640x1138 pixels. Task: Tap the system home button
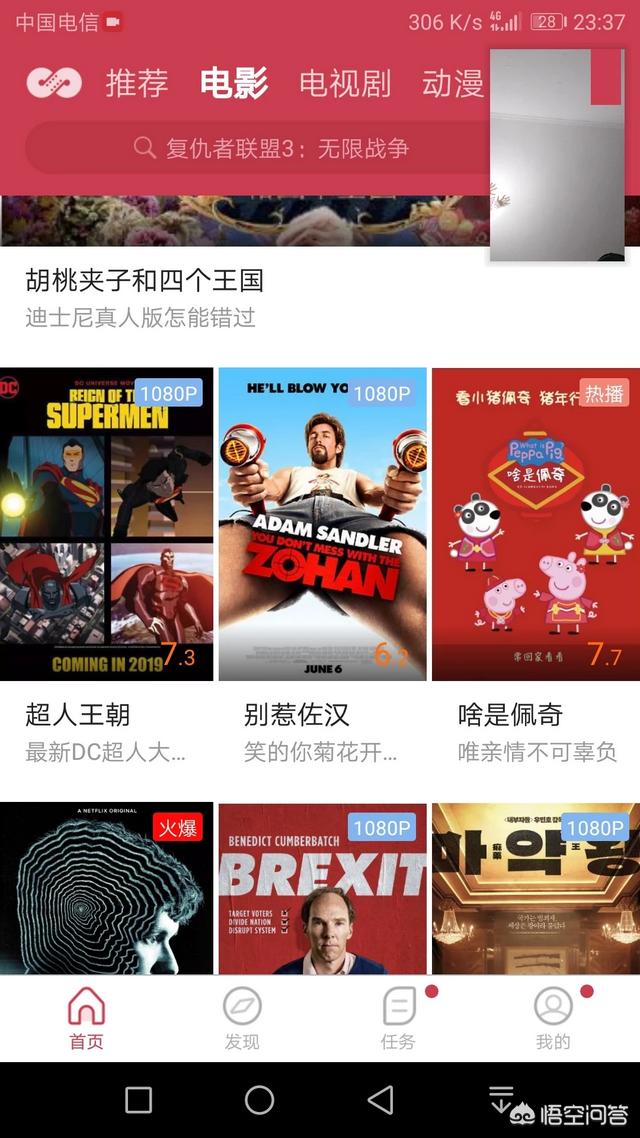(x=259, y=1100)
